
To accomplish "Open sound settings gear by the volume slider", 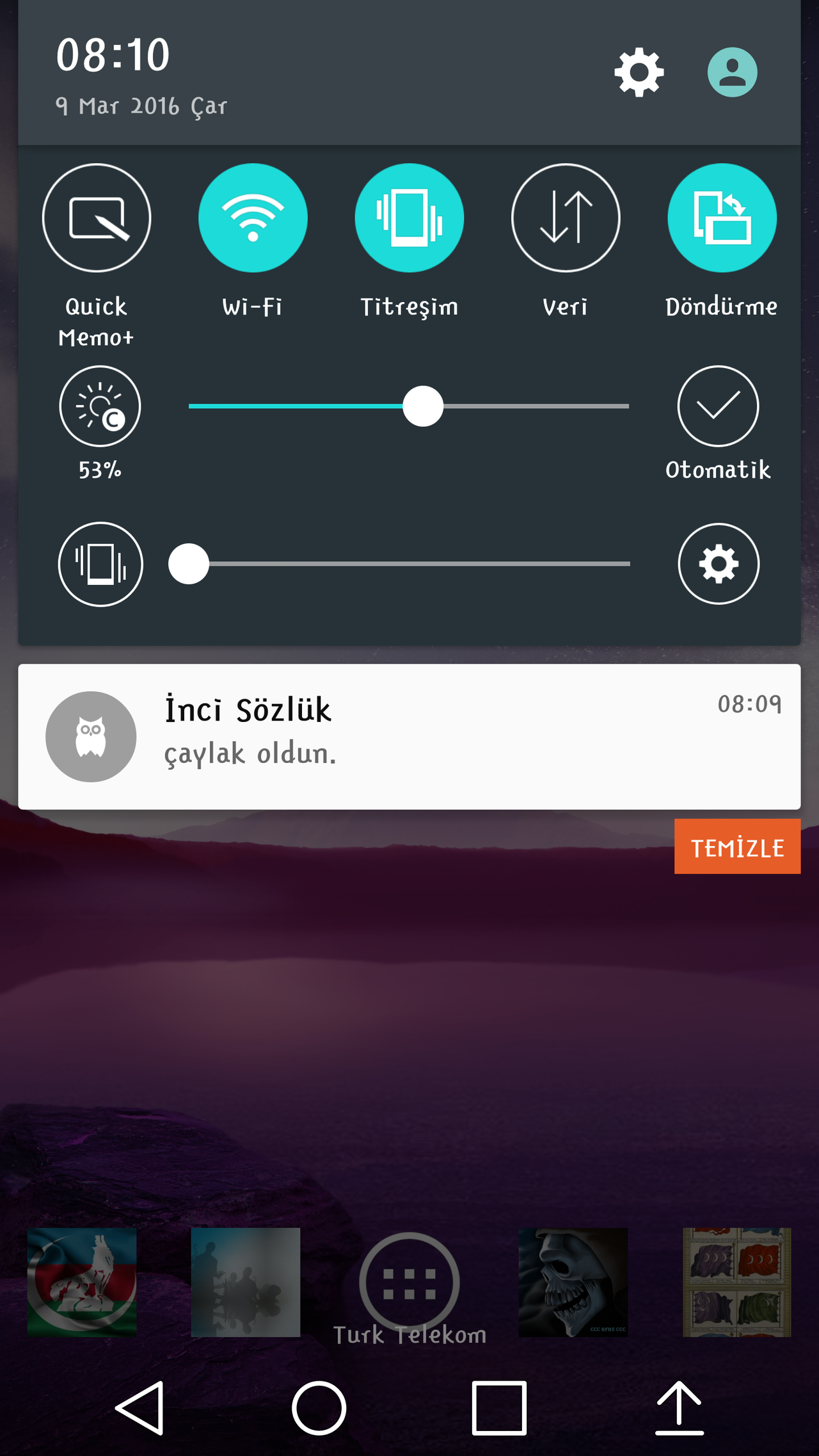I will [x=719, y=564].
